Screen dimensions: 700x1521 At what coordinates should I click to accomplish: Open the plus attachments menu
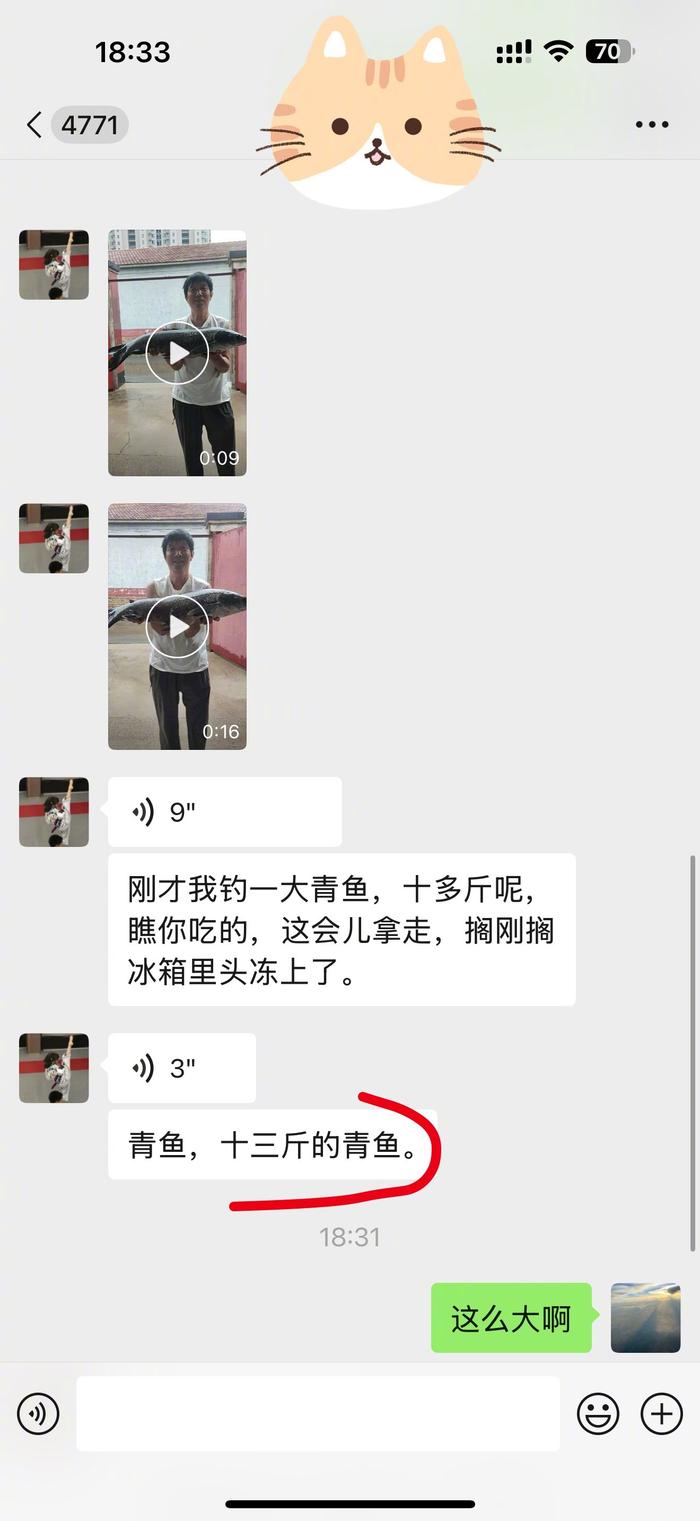(x=661, y=1414)
